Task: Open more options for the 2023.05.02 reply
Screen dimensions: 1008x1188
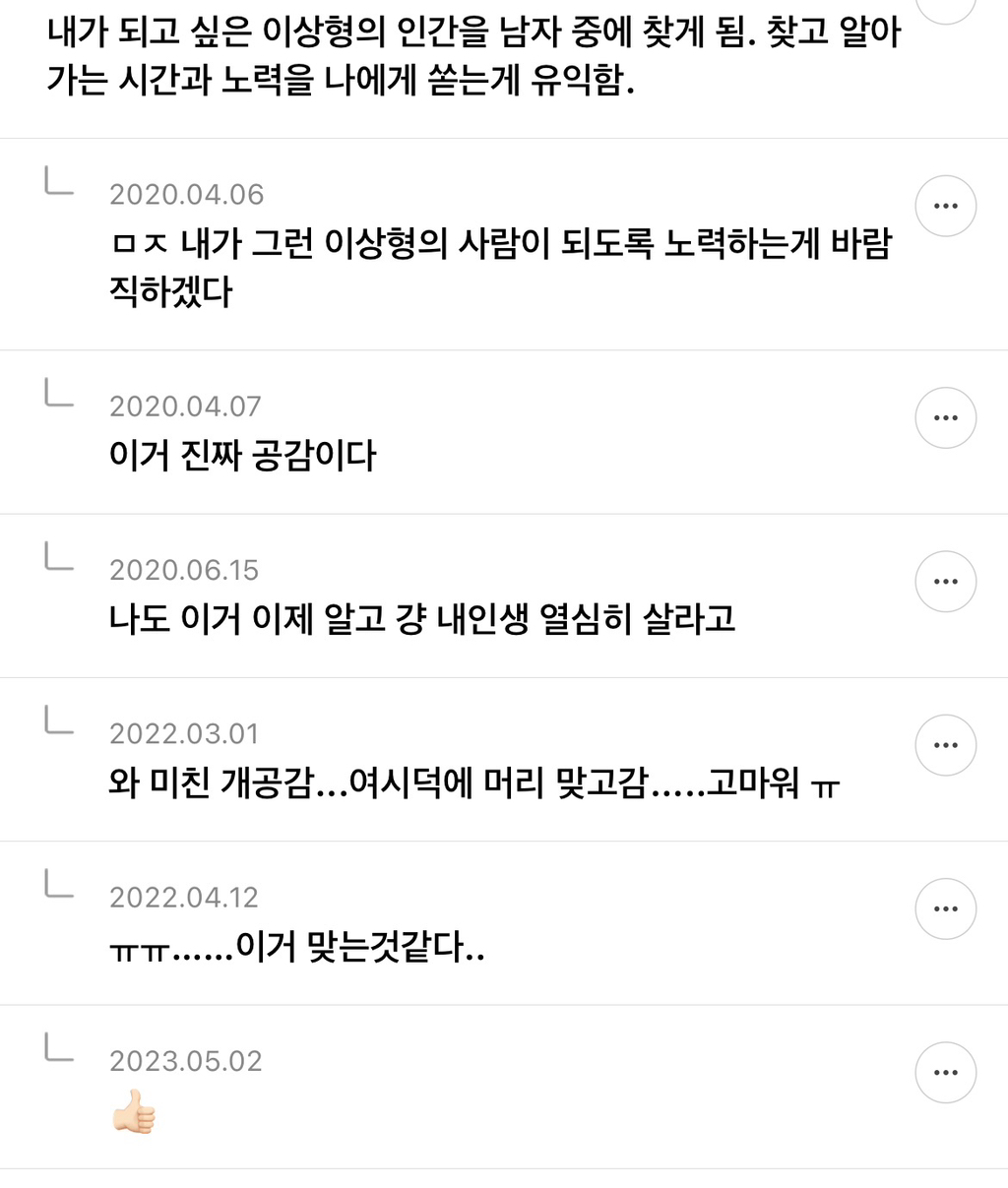Action: 945,1072
